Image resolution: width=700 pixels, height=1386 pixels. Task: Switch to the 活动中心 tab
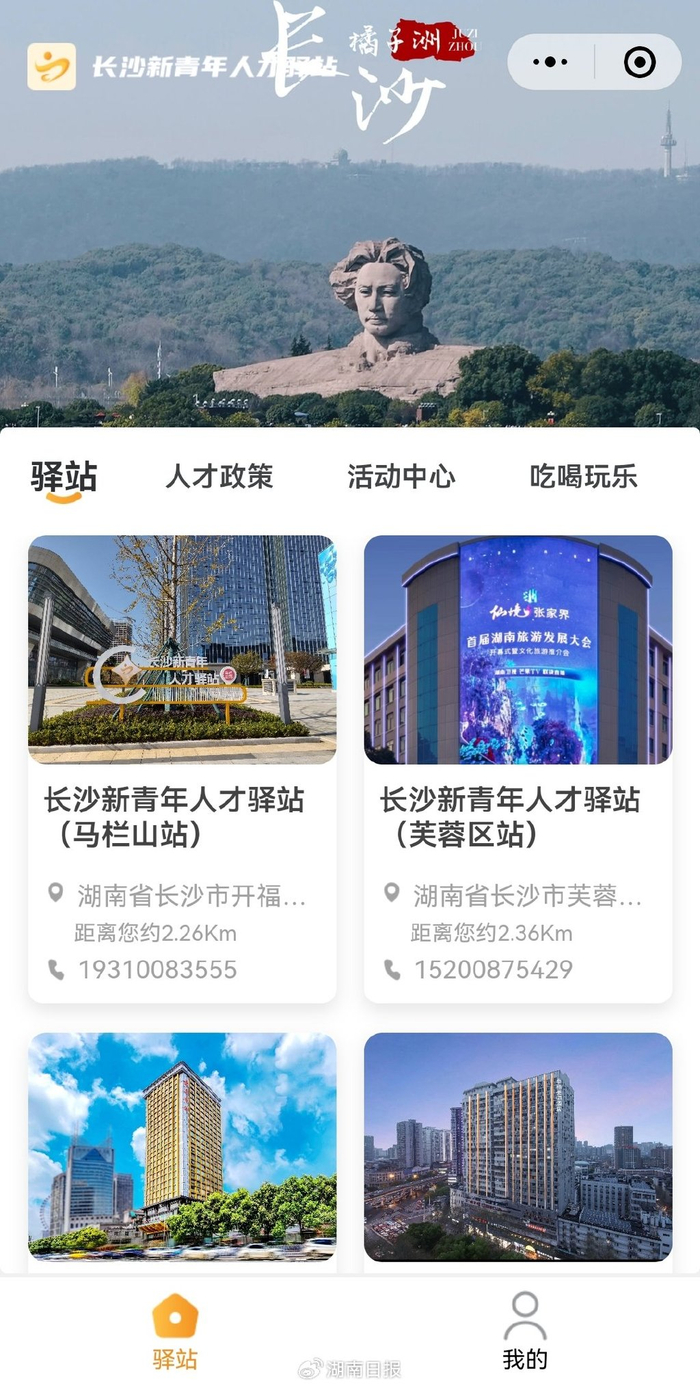401,477
